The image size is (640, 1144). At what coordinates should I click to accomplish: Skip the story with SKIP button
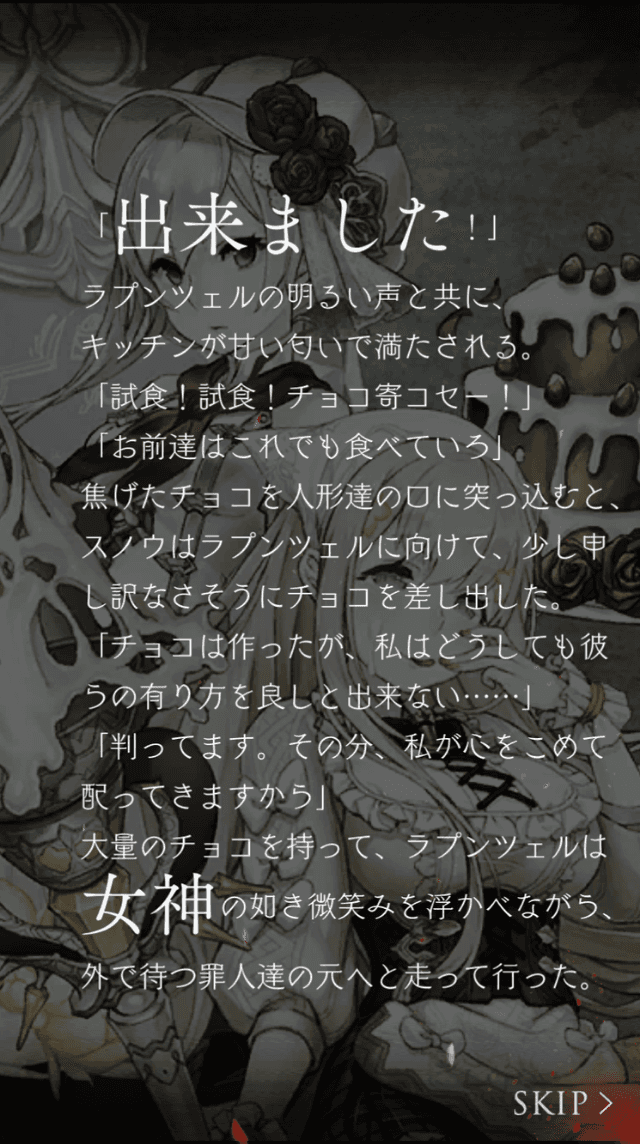click(x=563, y=1103)
